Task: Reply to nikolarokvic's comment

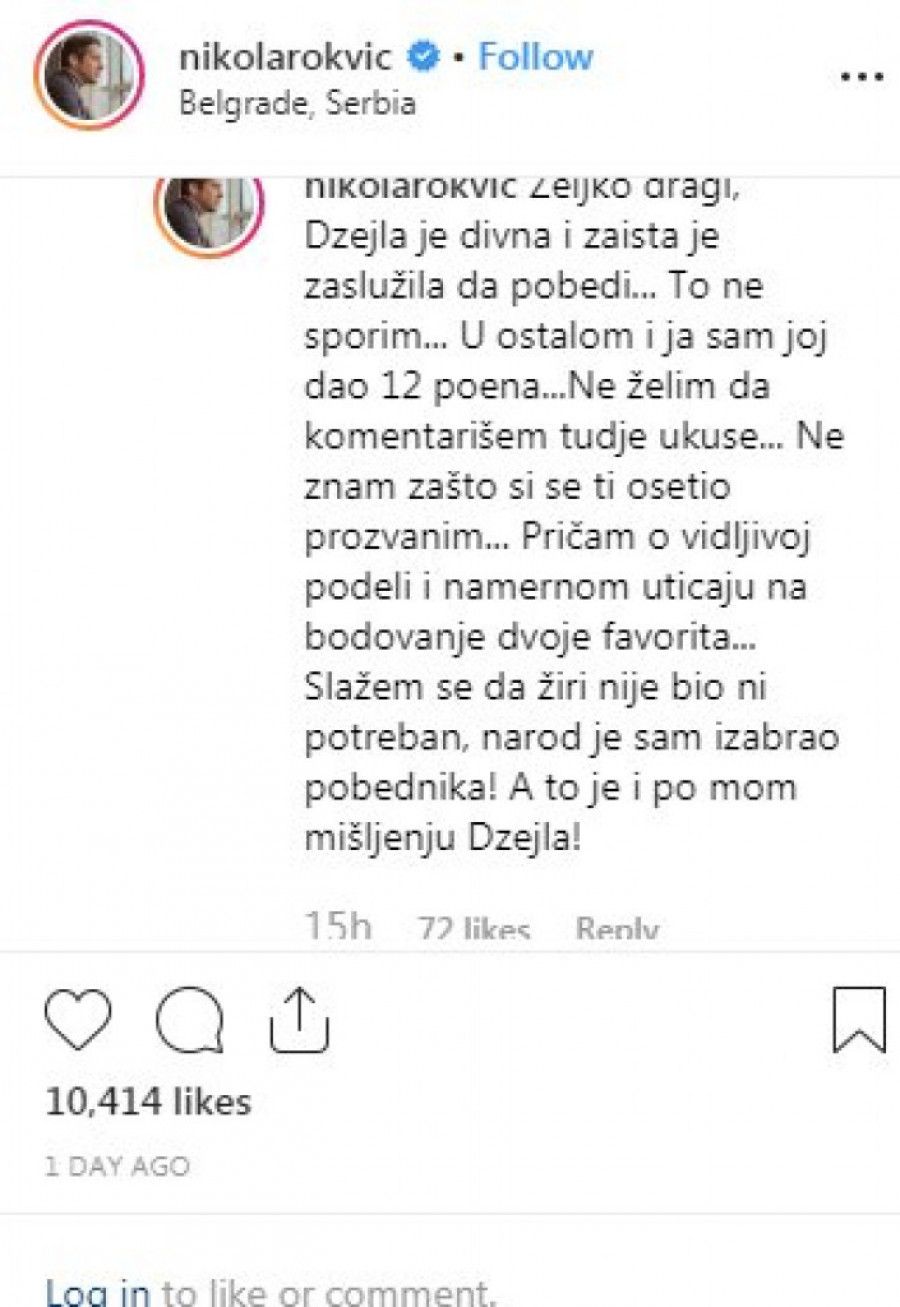Action: [x=617, y=930]
